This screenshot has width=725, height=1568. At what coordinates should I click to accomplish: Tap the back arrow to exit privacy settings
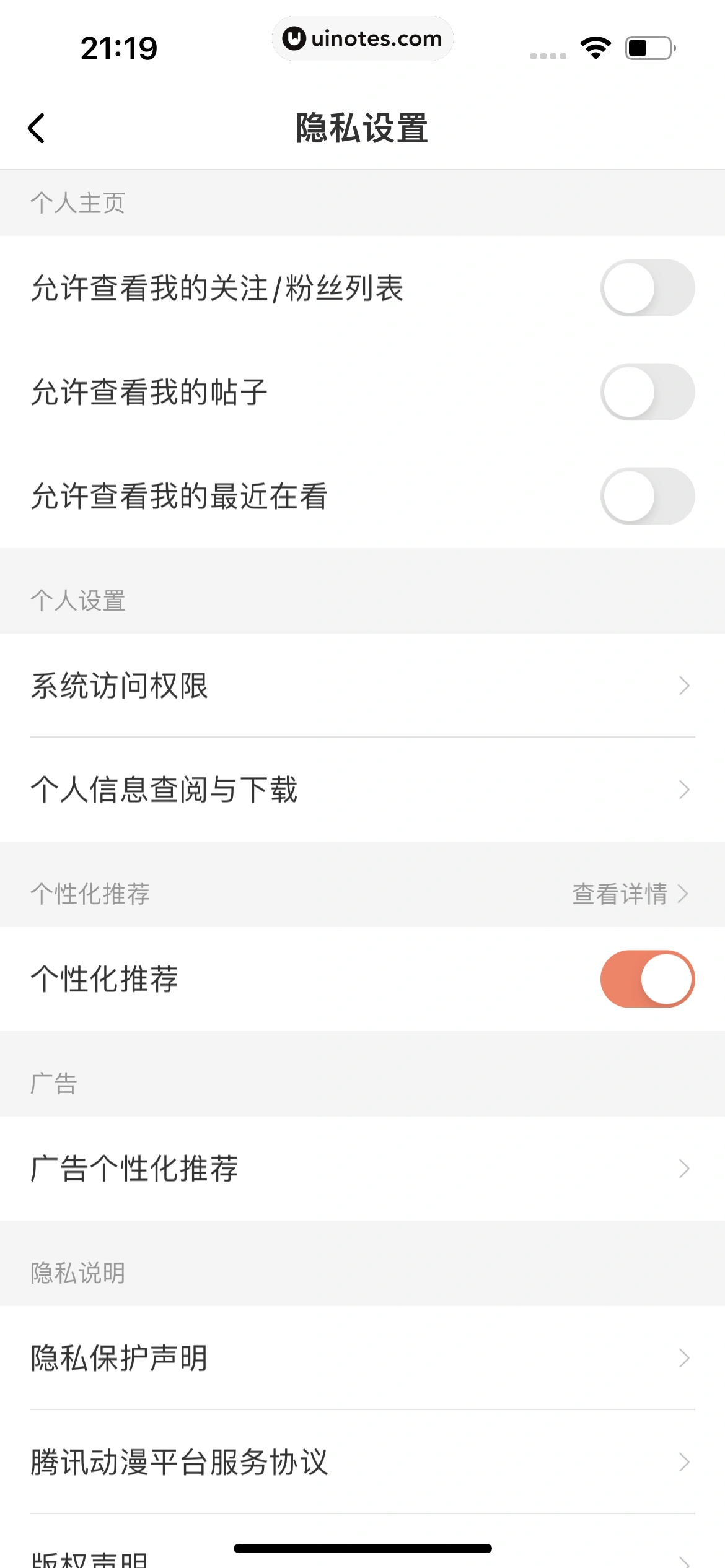36,127
